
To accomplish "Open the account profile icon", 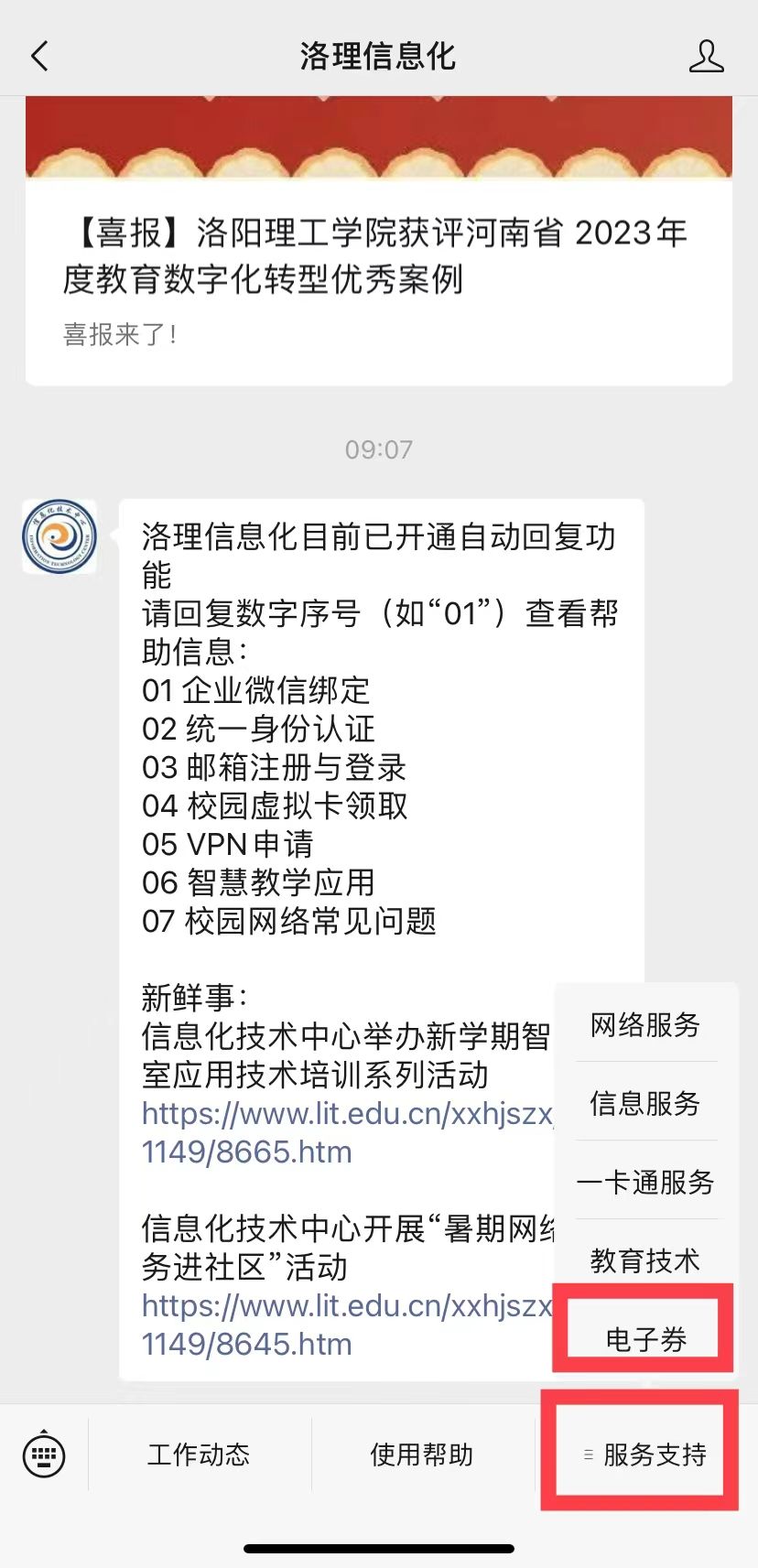I will point(706,57).
